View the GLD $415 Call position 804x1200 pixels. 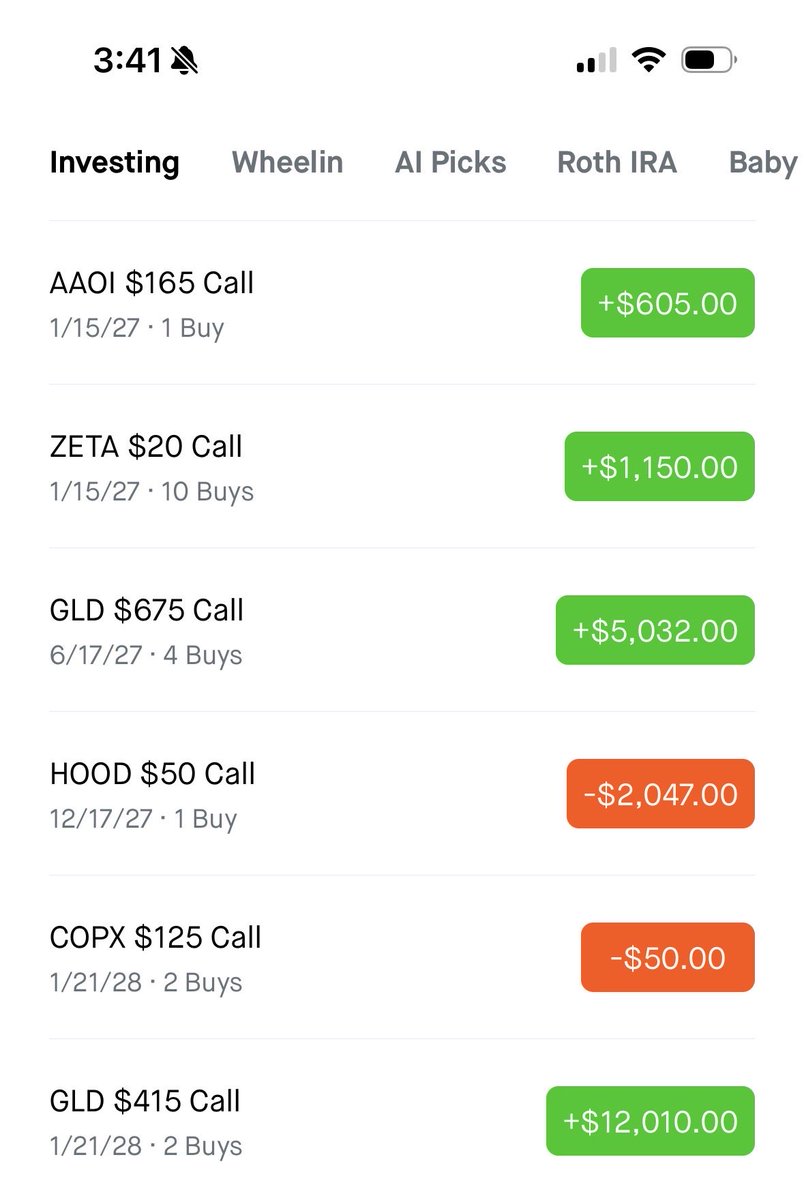(146, 1121)
